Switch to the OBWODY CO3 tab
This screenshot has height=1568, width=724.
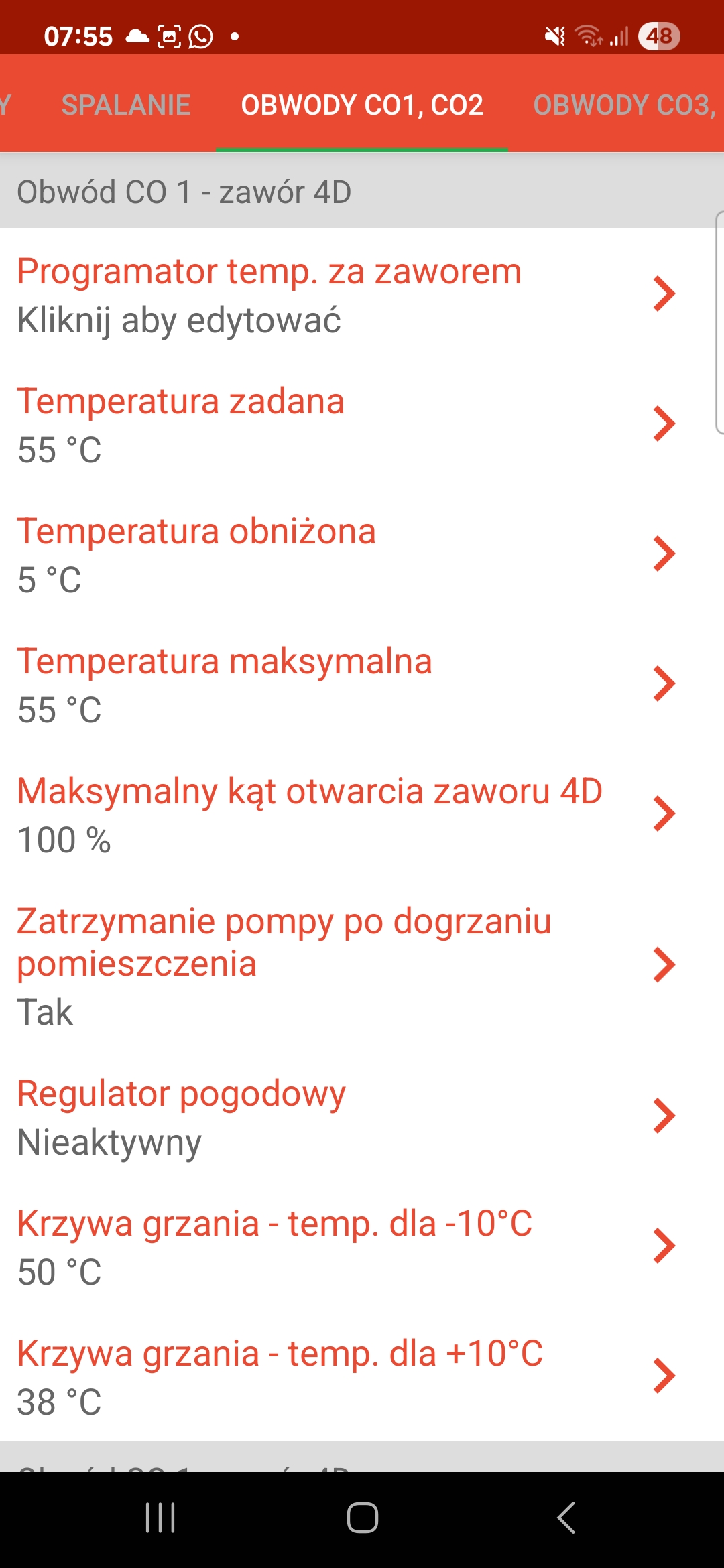click(x=623, y=105)
